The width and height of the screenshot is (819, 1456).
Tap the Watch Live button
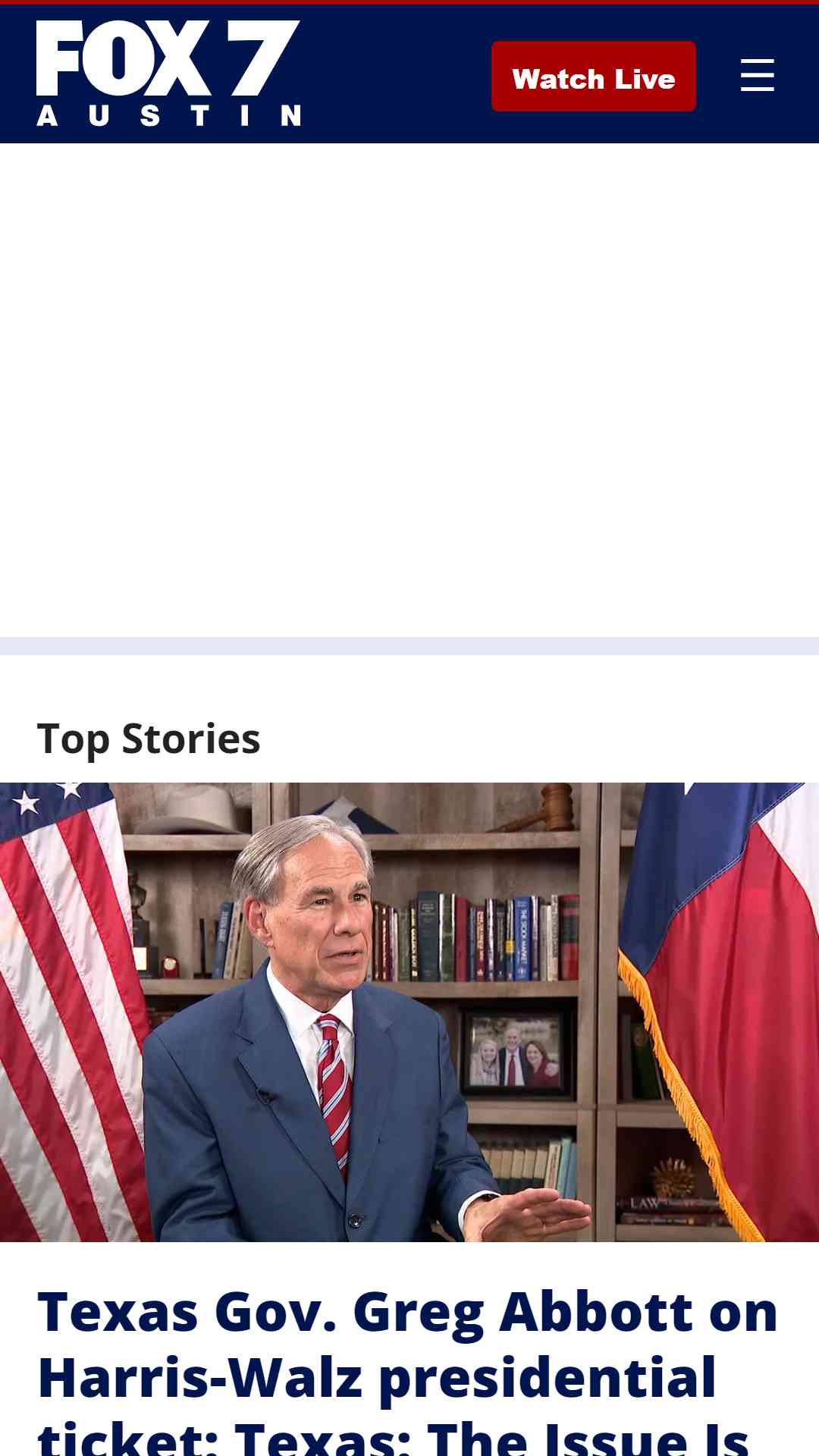point(593,77)
